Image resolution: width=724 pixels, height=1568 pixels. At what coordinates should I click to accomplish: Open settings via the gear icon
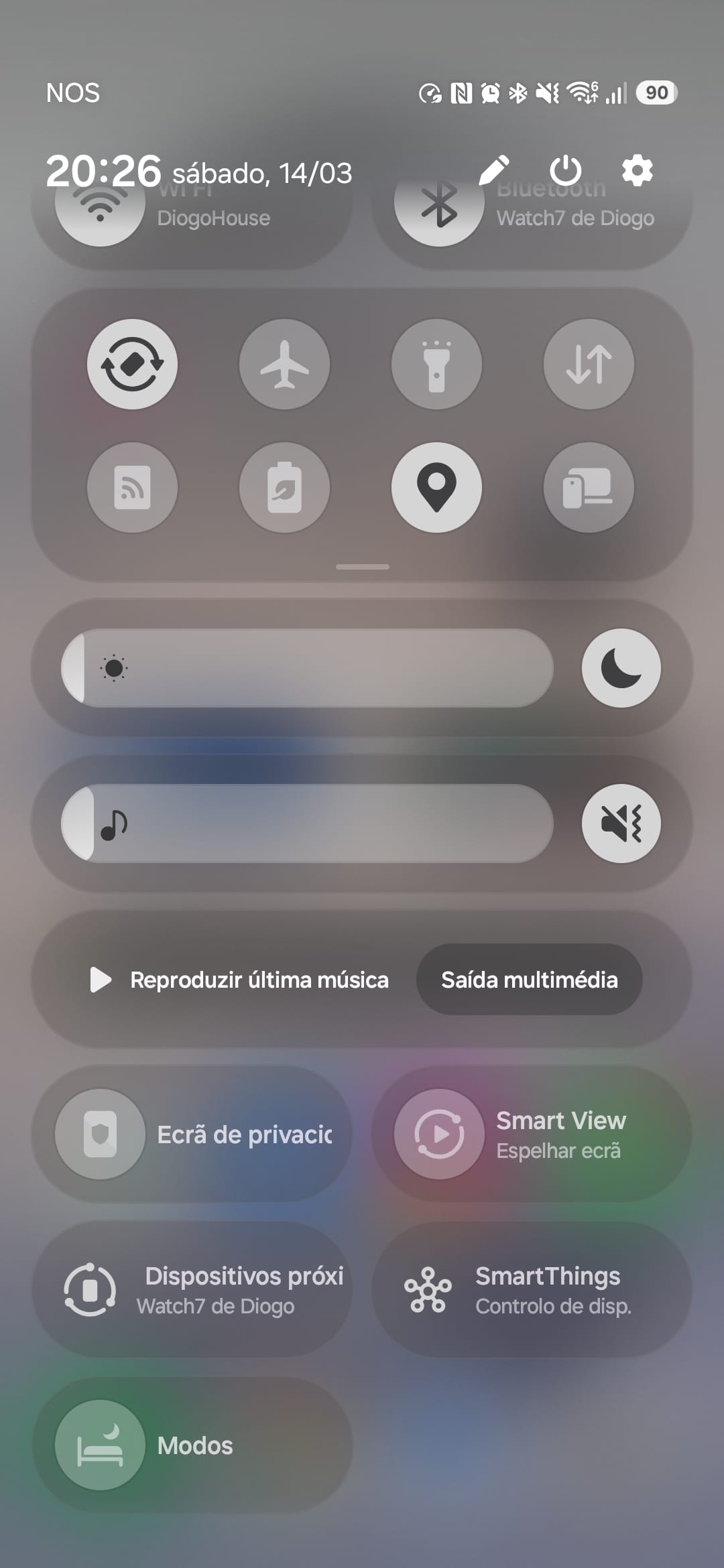coord(637,171)
